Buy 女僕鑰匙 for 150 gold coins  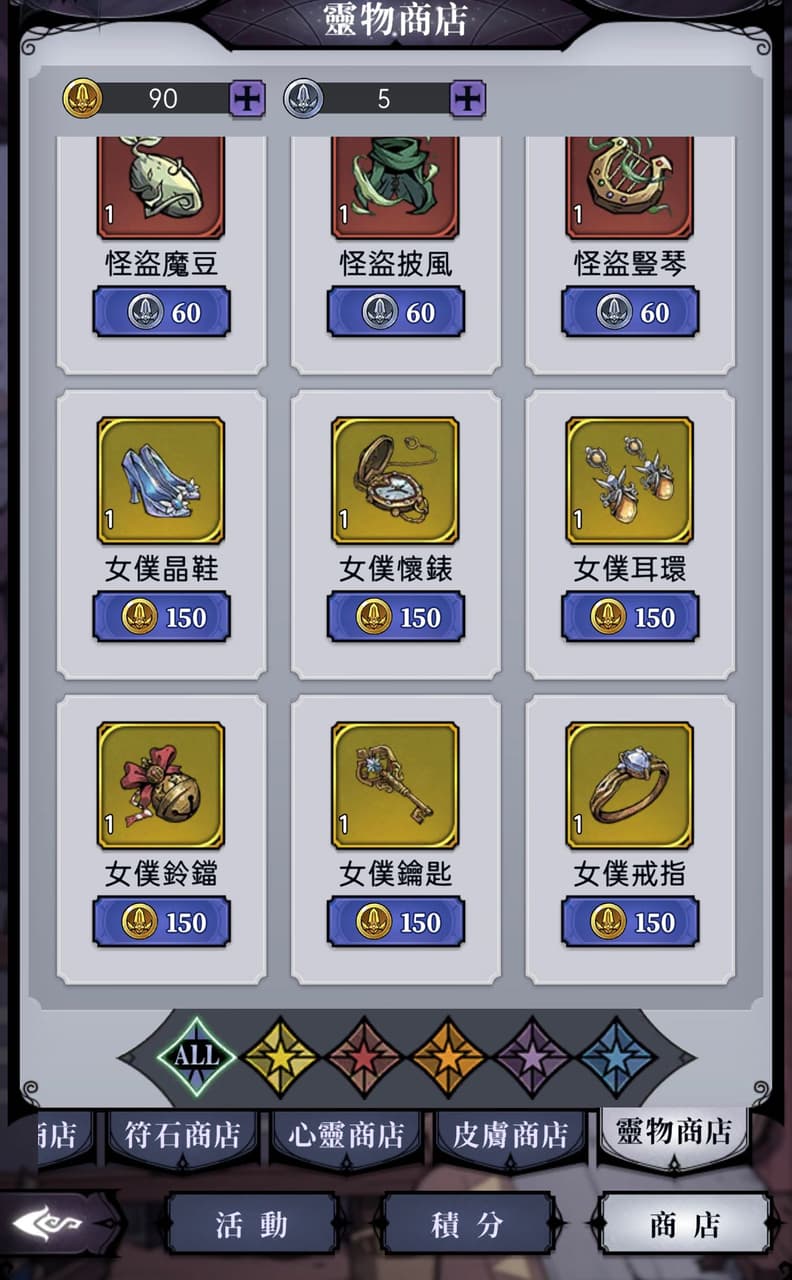pyautogui.click(x=395, y=922)
